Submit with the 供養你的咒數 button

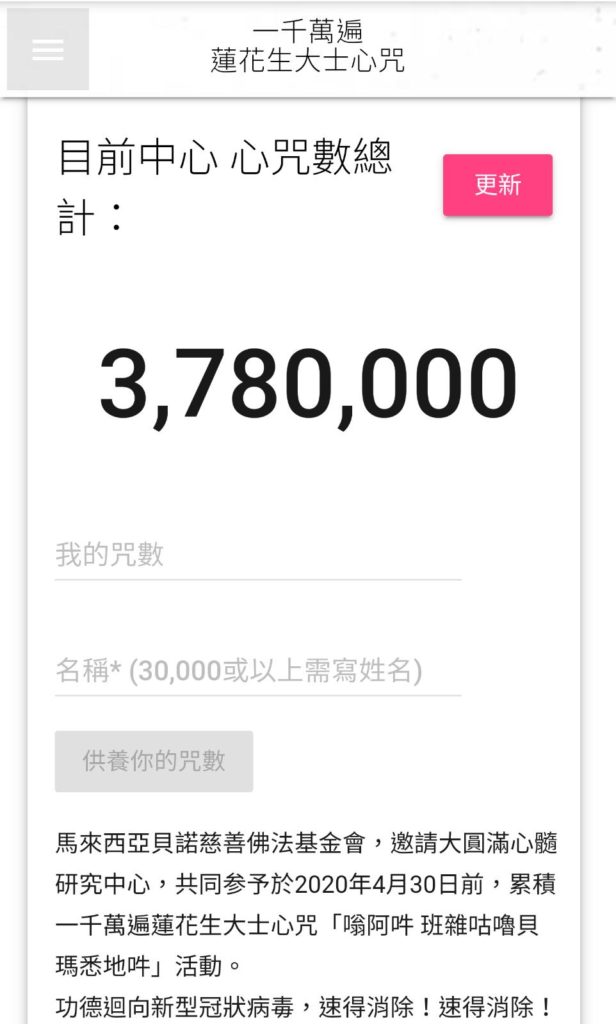(154, 761)
